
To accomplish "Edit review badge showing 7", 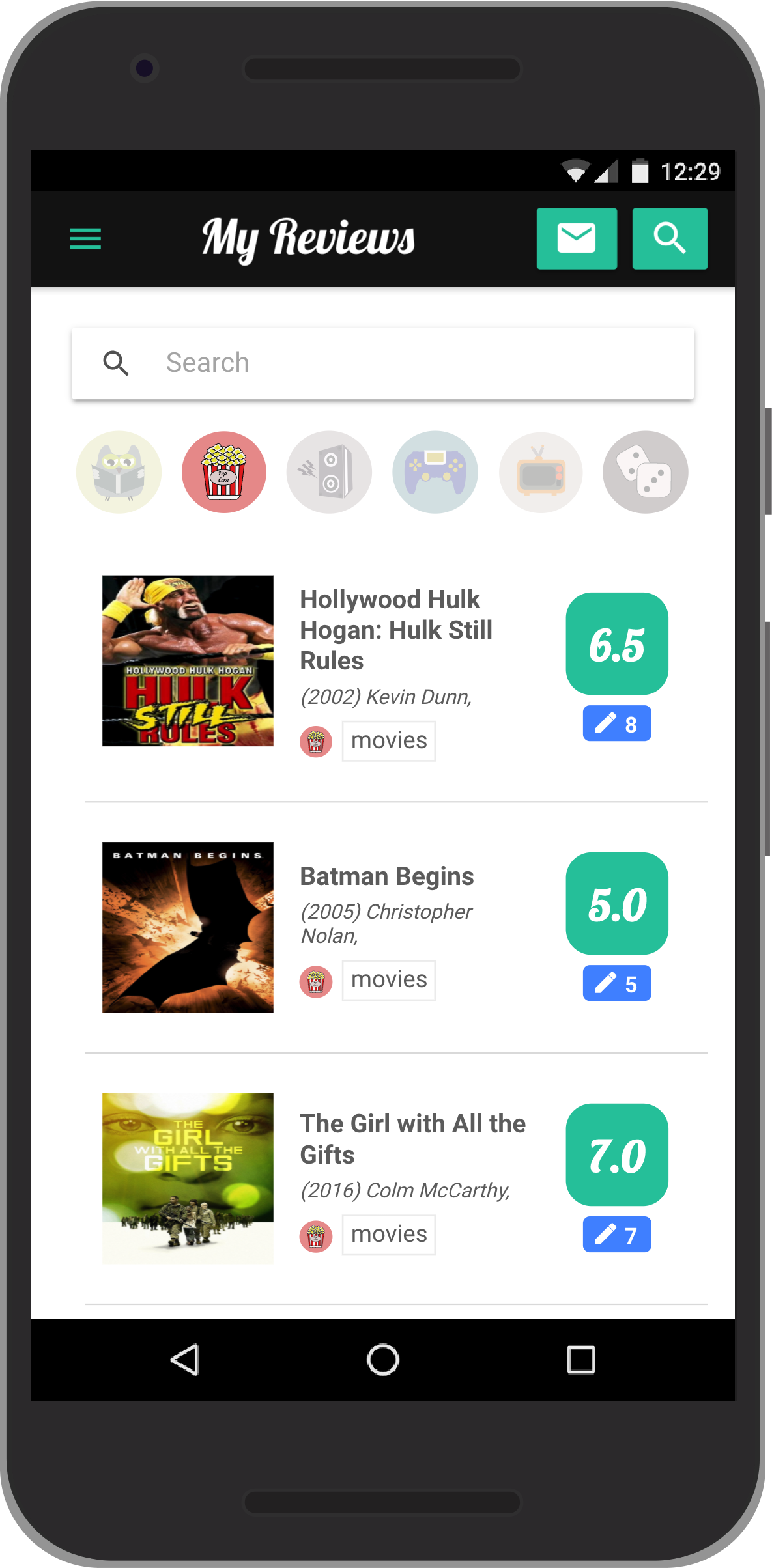I will coord(616,1235).
